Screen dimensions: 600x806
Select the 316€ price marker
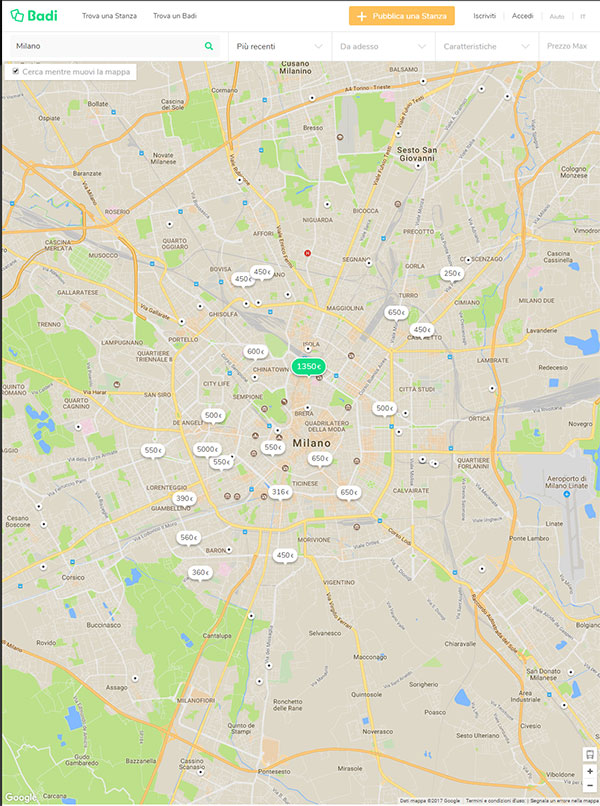(280, 491)
